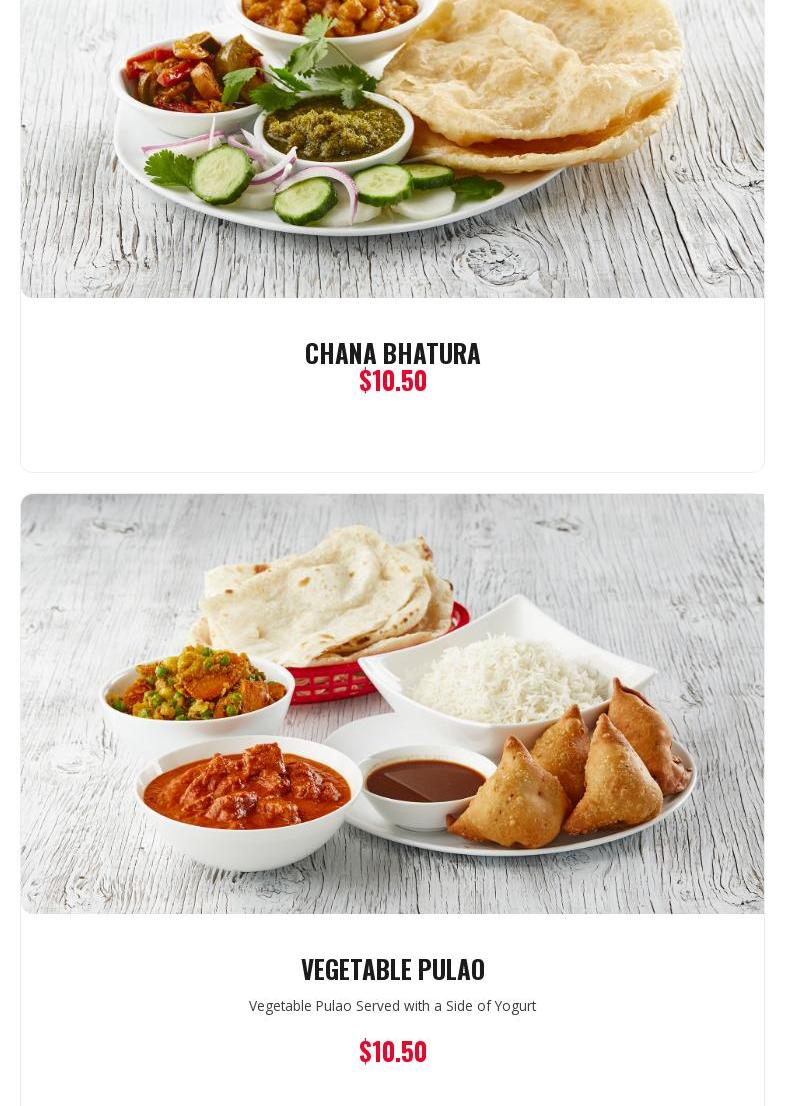Image resolution: width=785 pixels, height=1106 pixels.
Task: Open the Chana Bhatura menu item
Action: pyautogui.click(x=392, y=353)
